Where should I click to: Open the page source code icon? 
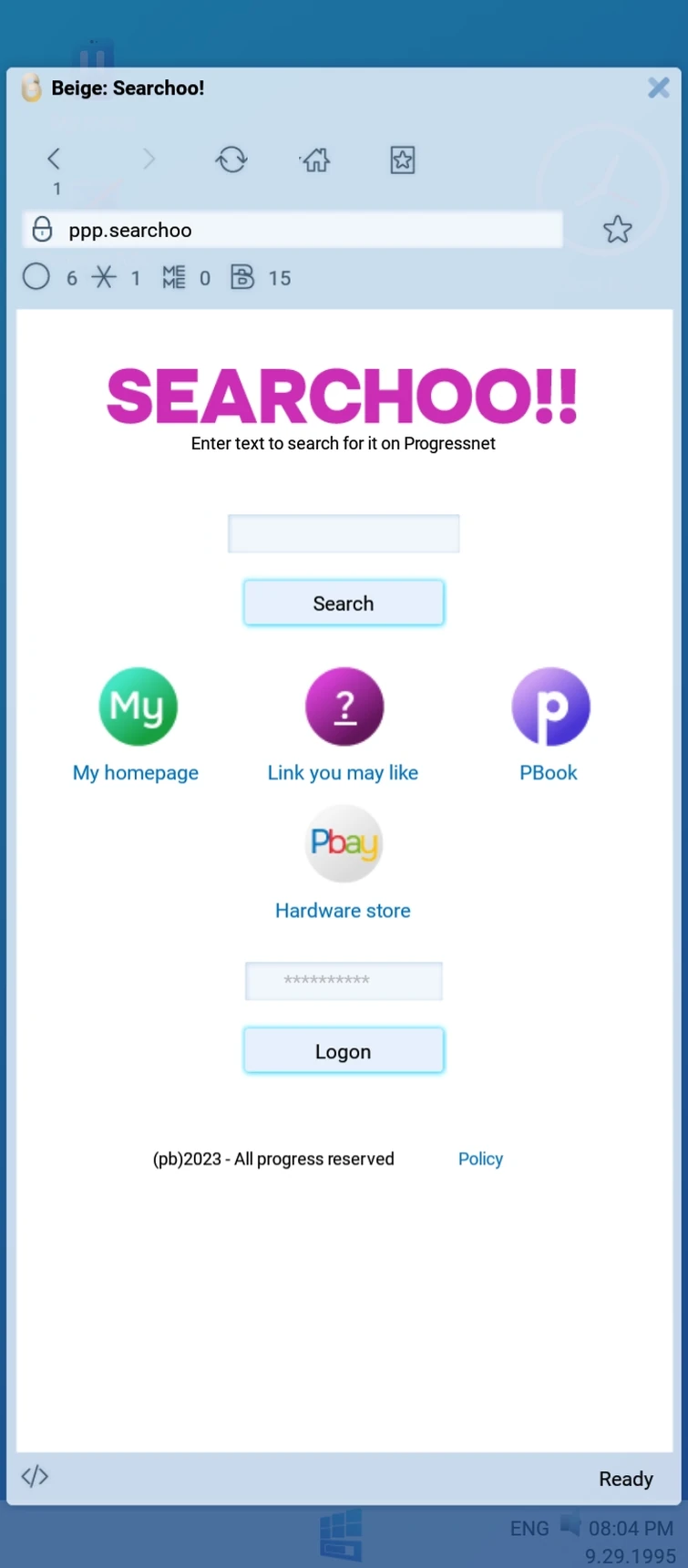(x=35, y=1476)
